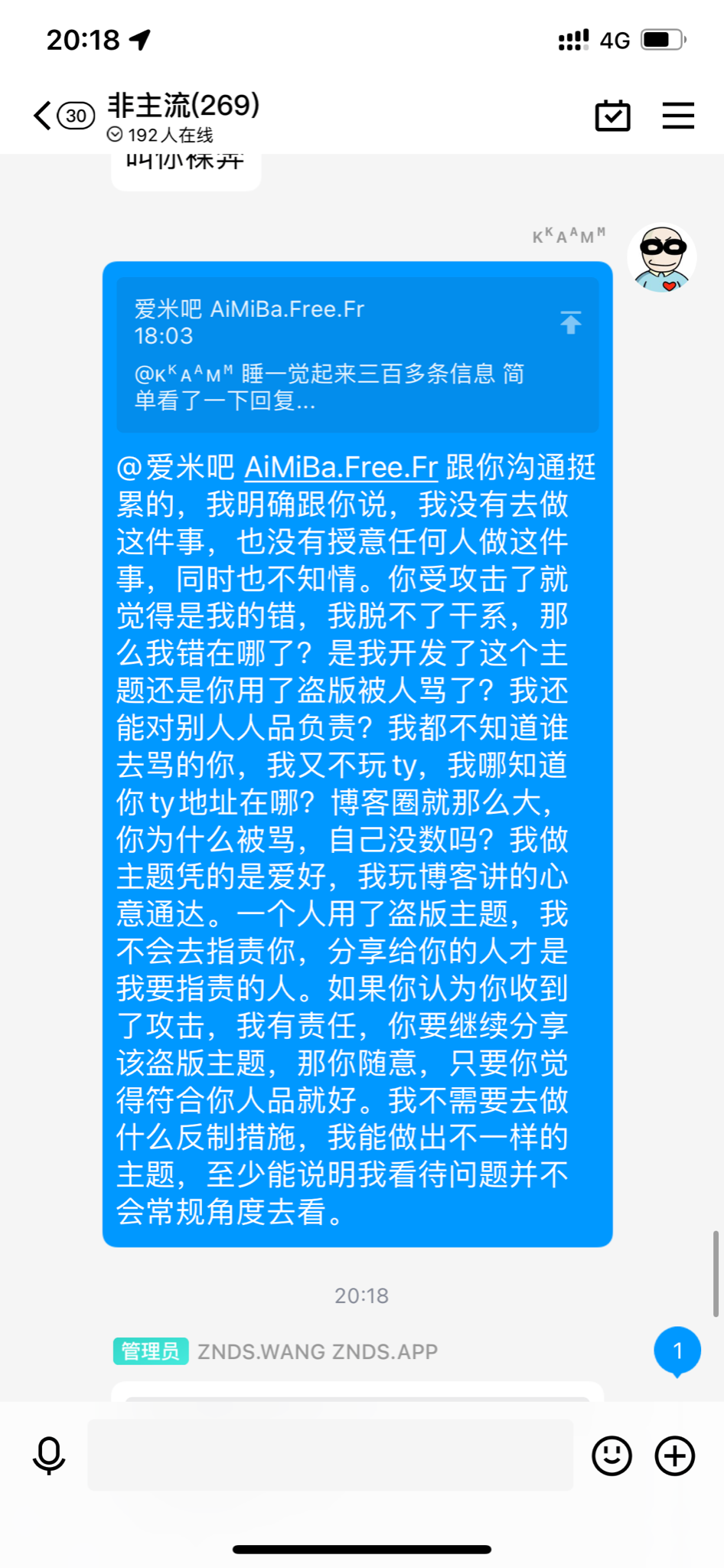Go back to the chat list
The width and height of the screenshot is (724, 1568).
(x=44, y=116)
